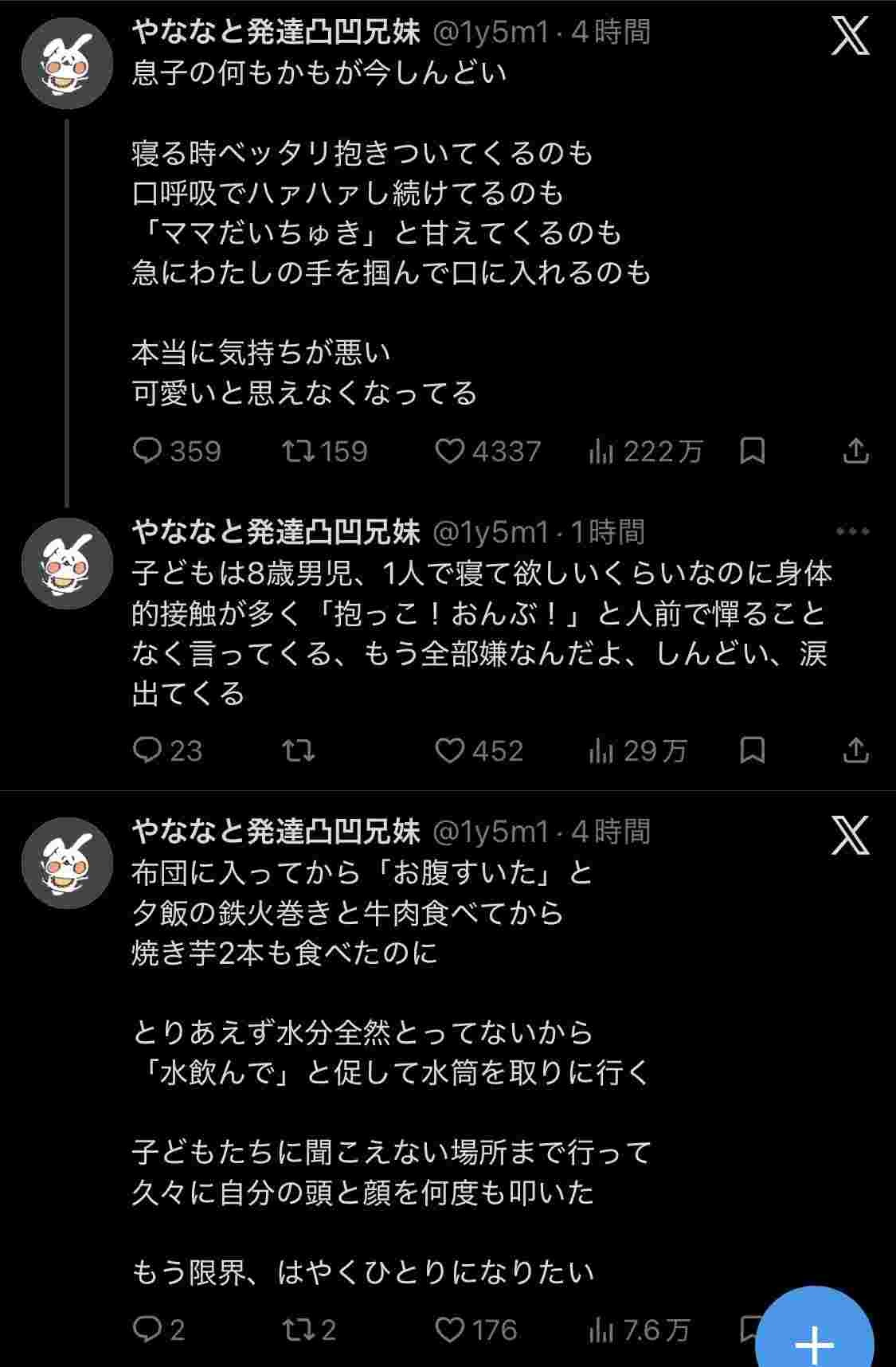The image size is (896, 1367).
Task: Open the tweet starting 布団に入ってから
Action: pyautogui.click(x=362, y=1033)
